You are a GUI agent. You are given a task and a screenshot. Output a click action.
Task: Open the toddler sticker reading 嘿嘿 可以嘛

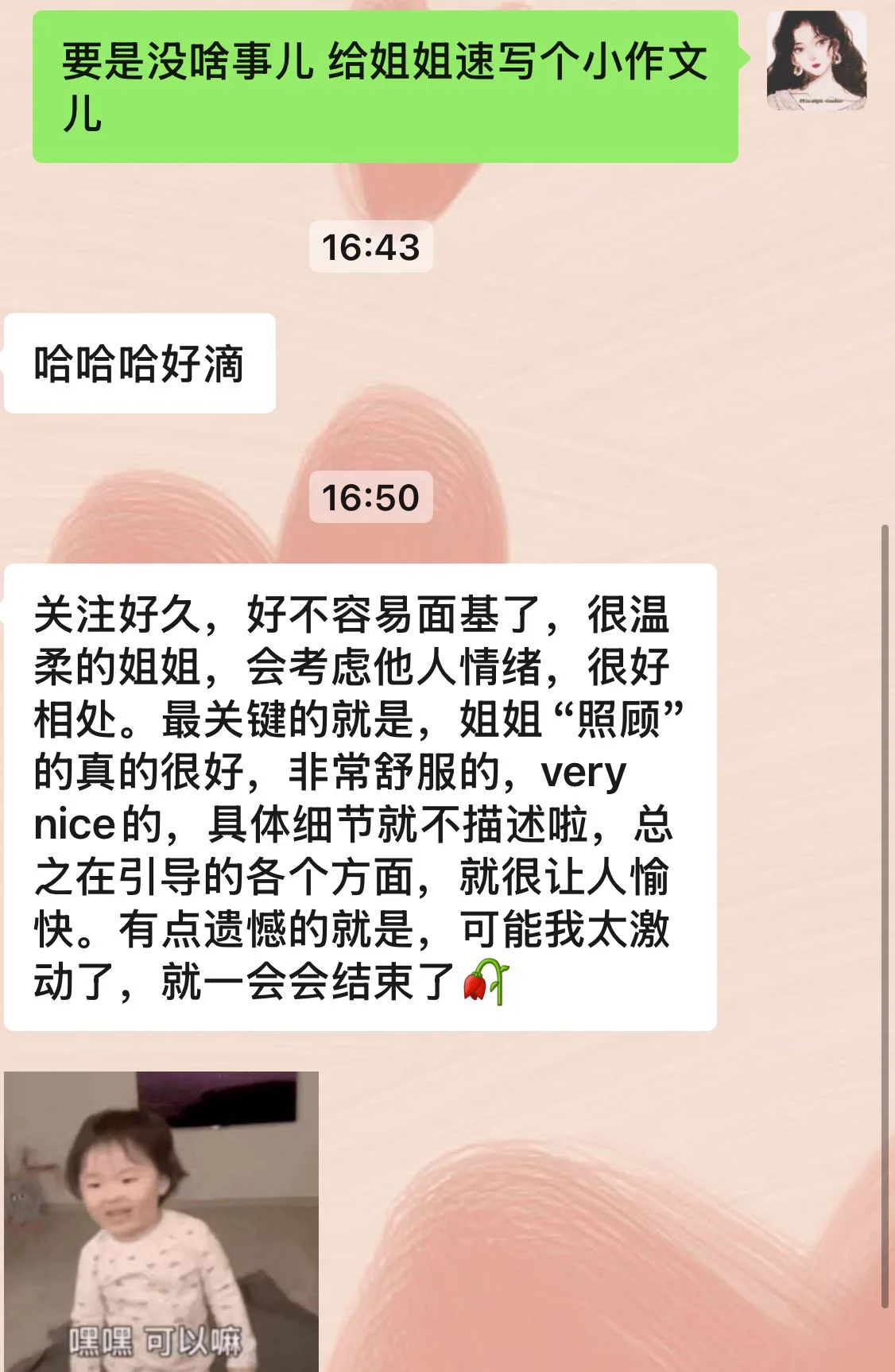161,1221
